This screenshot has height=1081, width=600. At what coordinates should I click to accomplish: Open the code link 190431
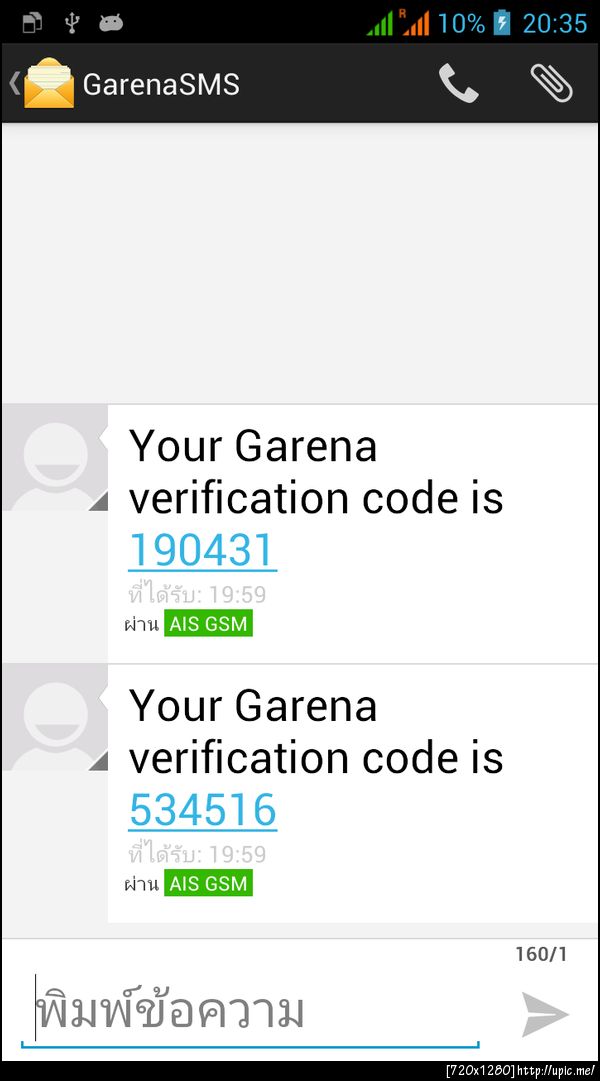click(203, 550)
